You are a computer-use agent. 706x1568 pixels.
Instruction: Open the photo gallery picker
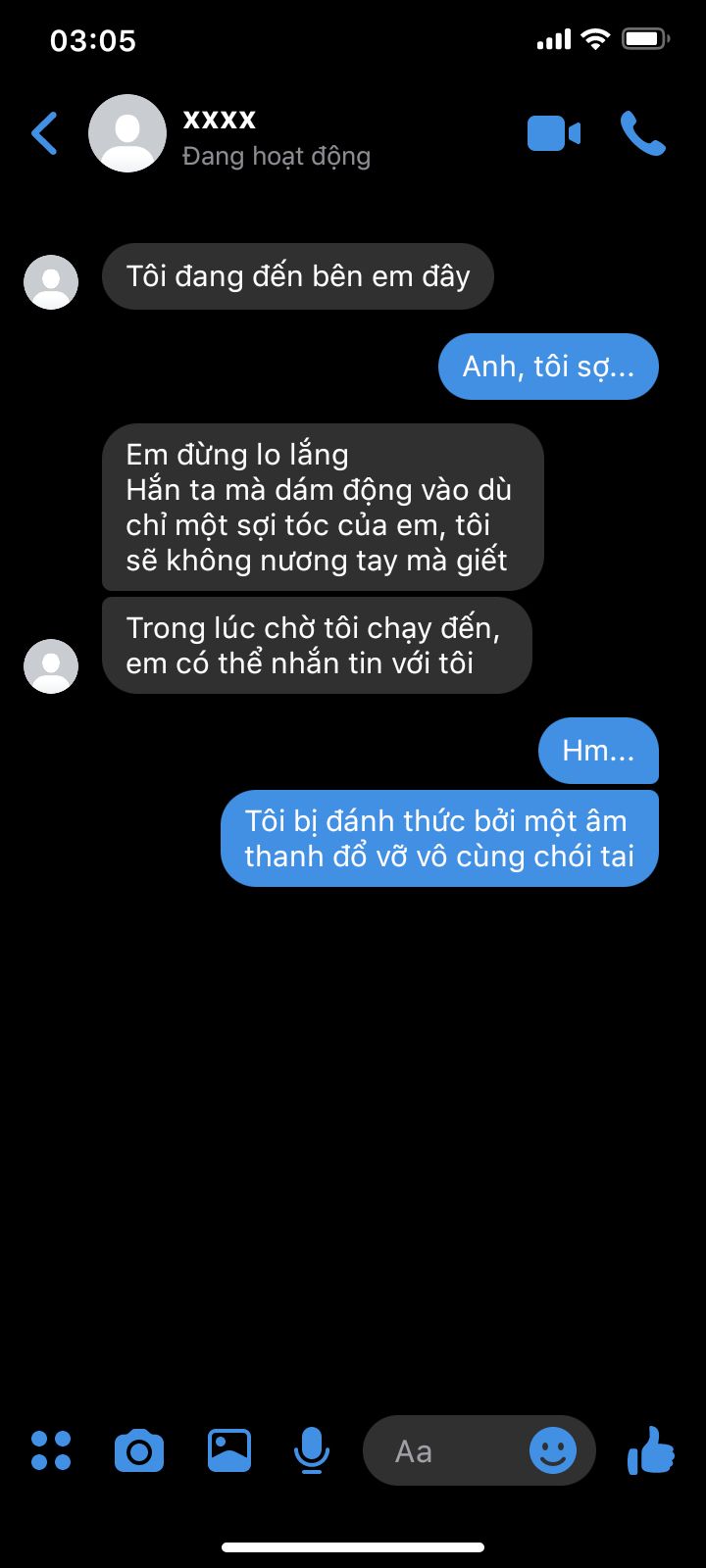pyautogui.click(x=229, y=1450)
